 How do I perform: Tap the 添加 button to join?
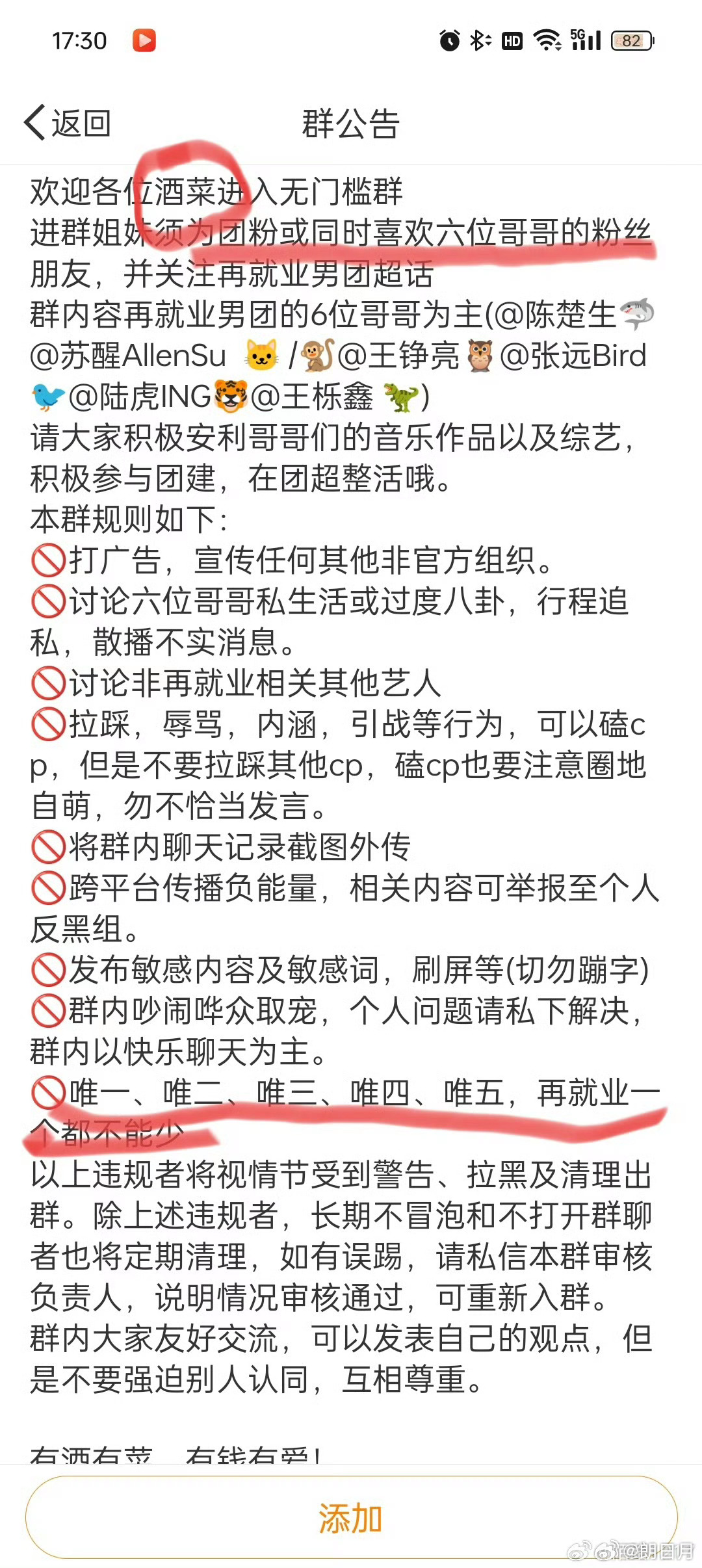tap(351, 1517)
